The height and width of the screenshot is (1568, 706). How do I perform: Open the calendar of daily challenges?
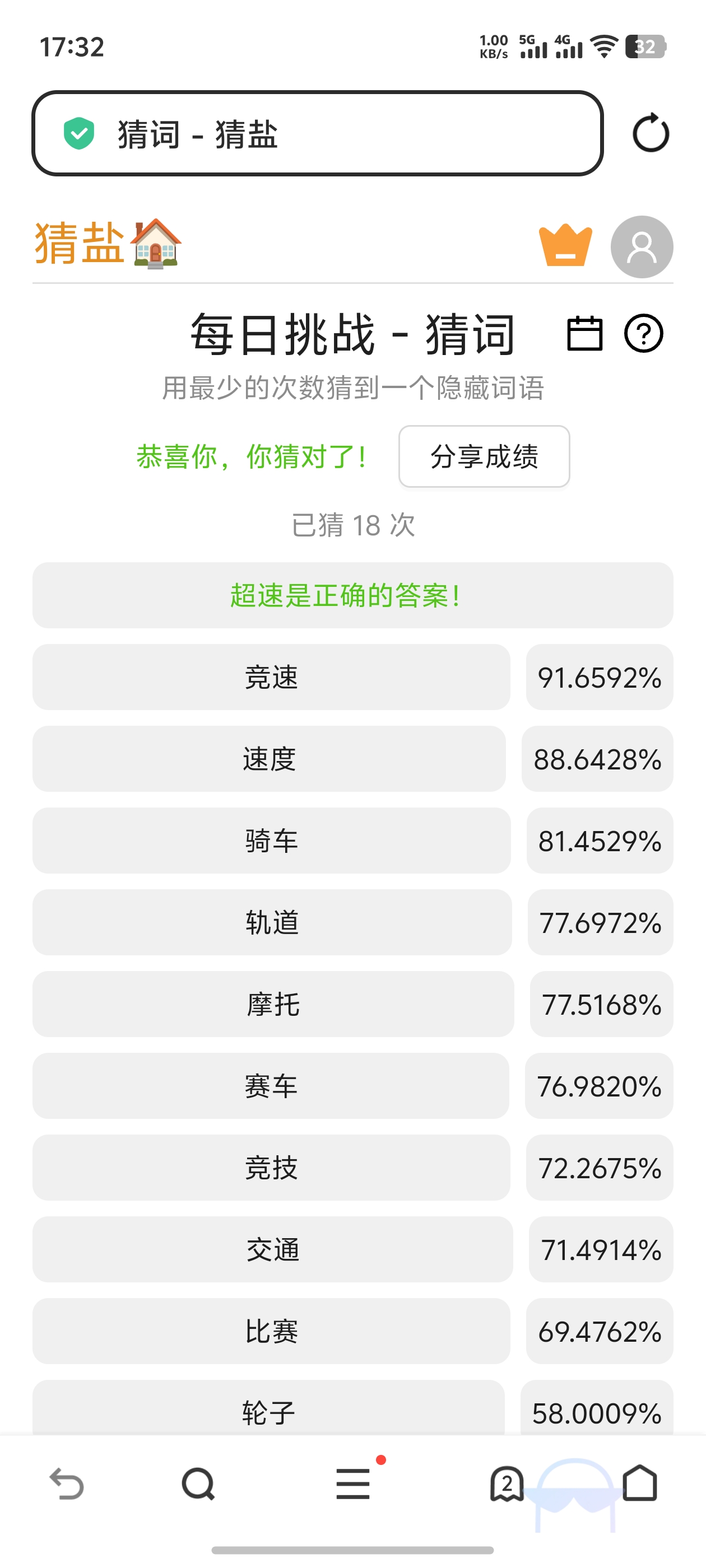[x=584, y=334]
